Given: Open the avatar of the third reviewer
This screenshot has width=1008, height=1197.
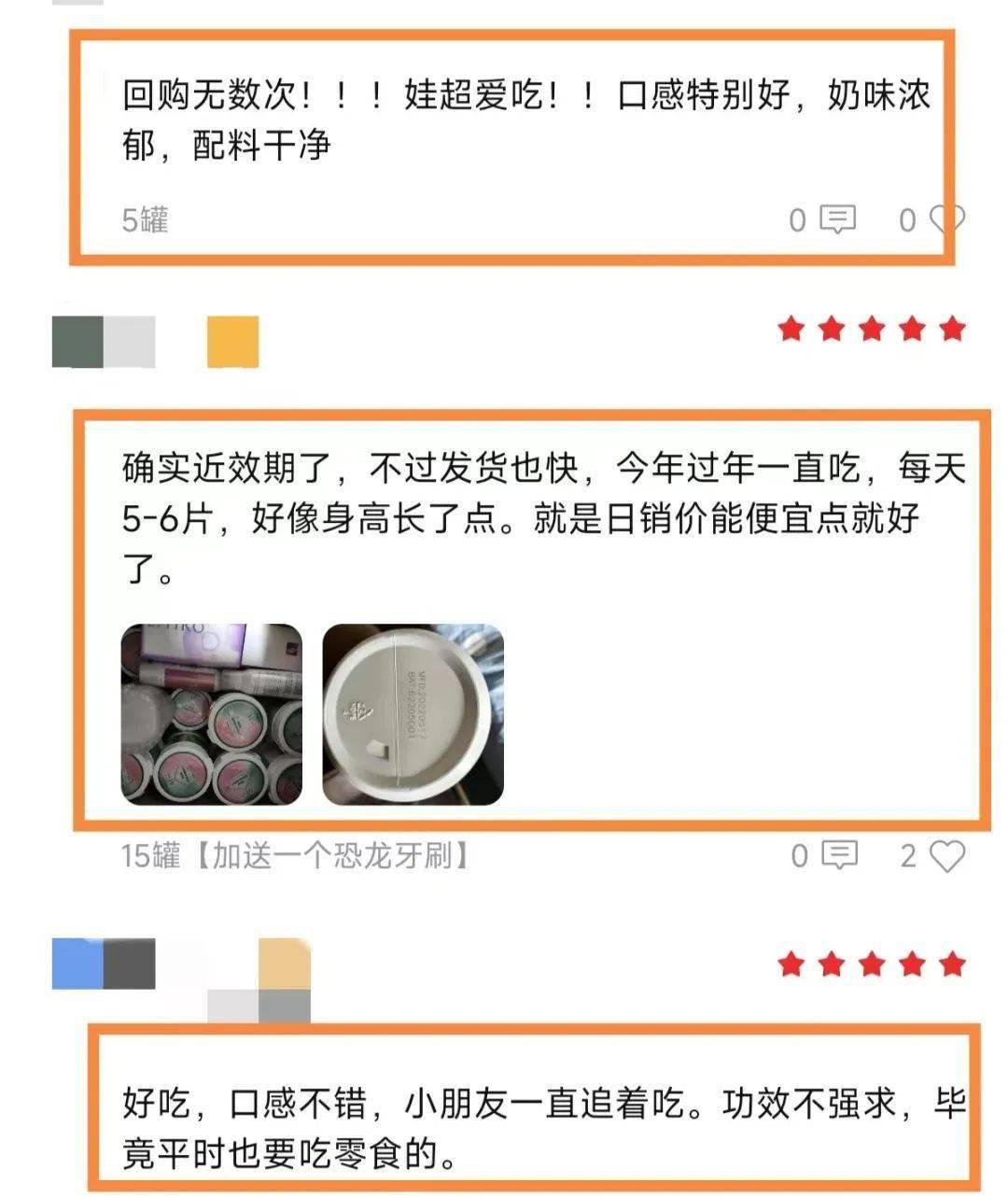Looking at the screenshot, I should (78, 962).
